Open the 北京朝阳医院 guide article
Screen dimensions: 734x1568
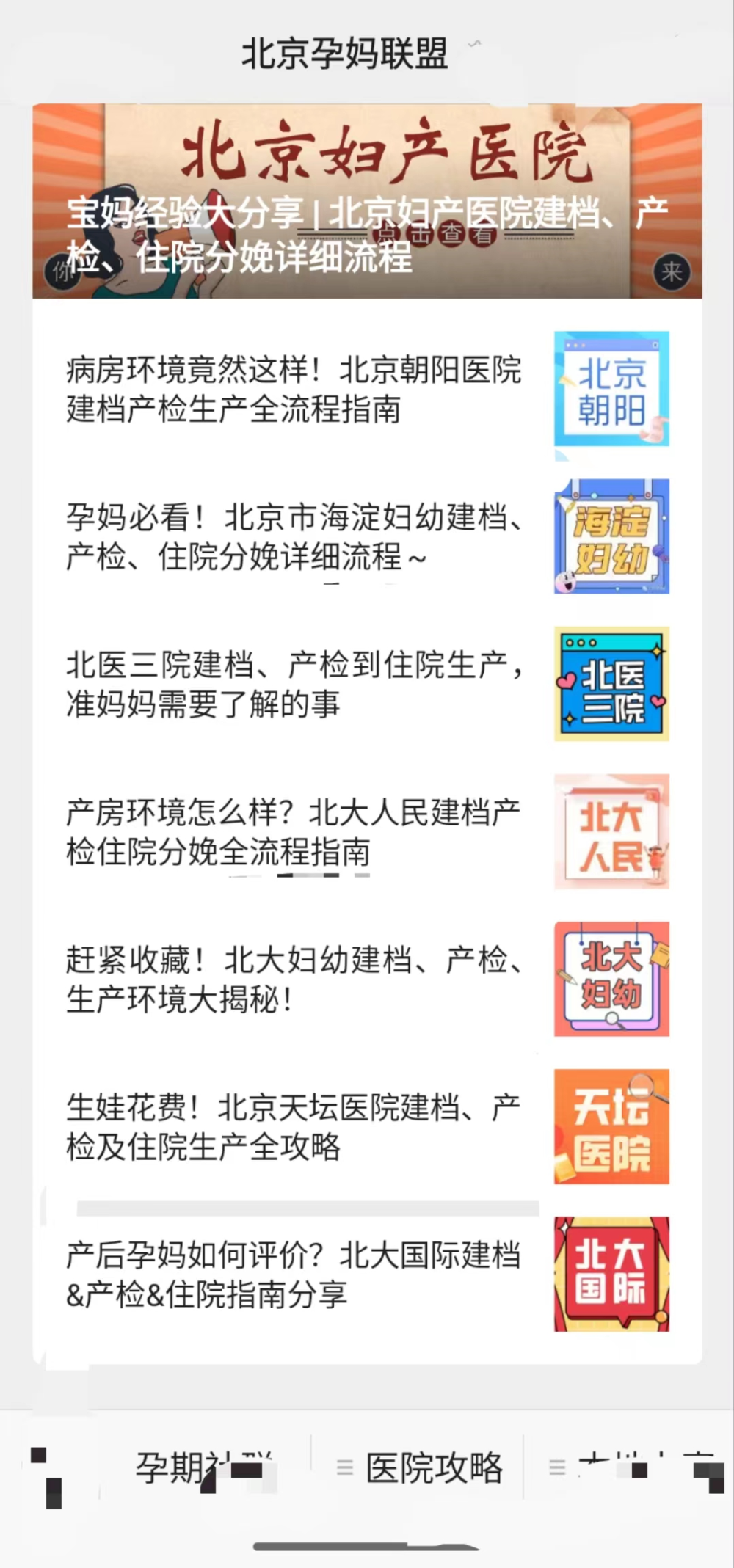click(x=367, y=389)
